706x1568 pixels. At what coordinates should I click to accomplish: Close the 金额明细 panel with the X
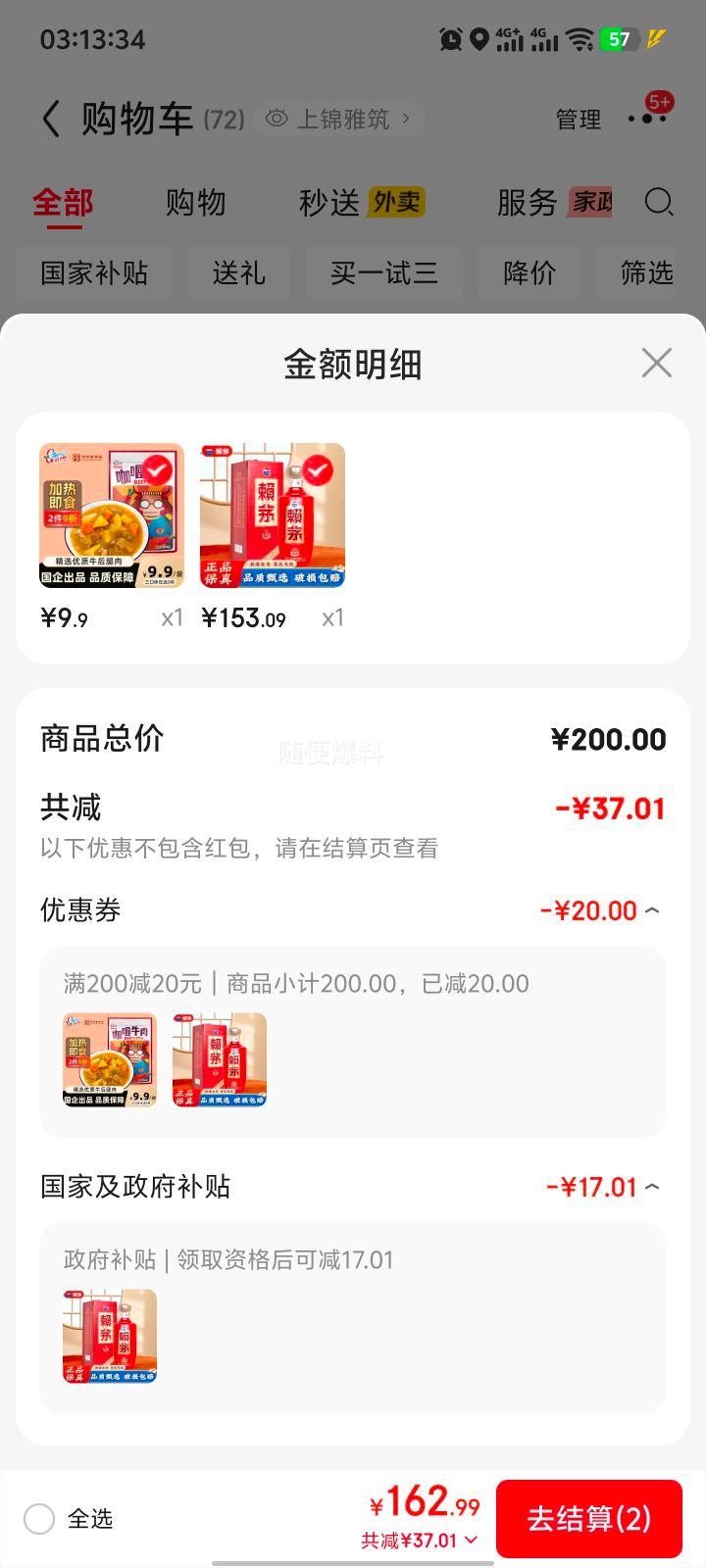[656, 363]
